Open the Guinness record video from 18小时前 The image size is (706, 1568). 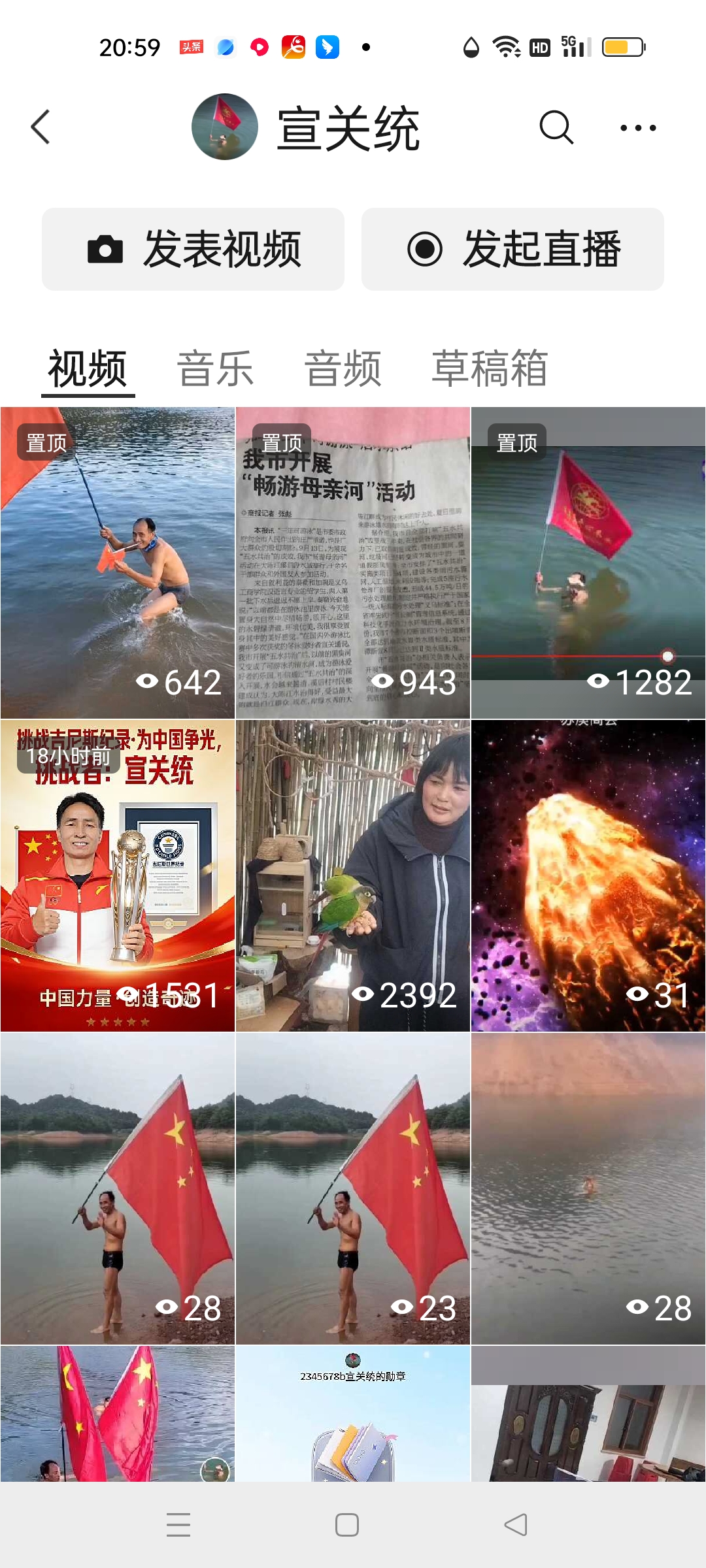click(x=118, y=875)
